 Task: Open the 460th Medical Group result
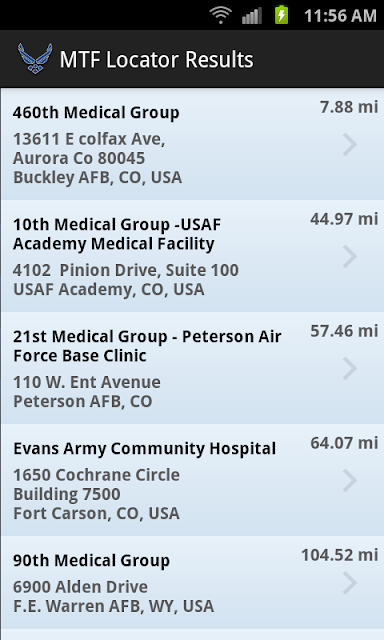(x=192, y=144)
